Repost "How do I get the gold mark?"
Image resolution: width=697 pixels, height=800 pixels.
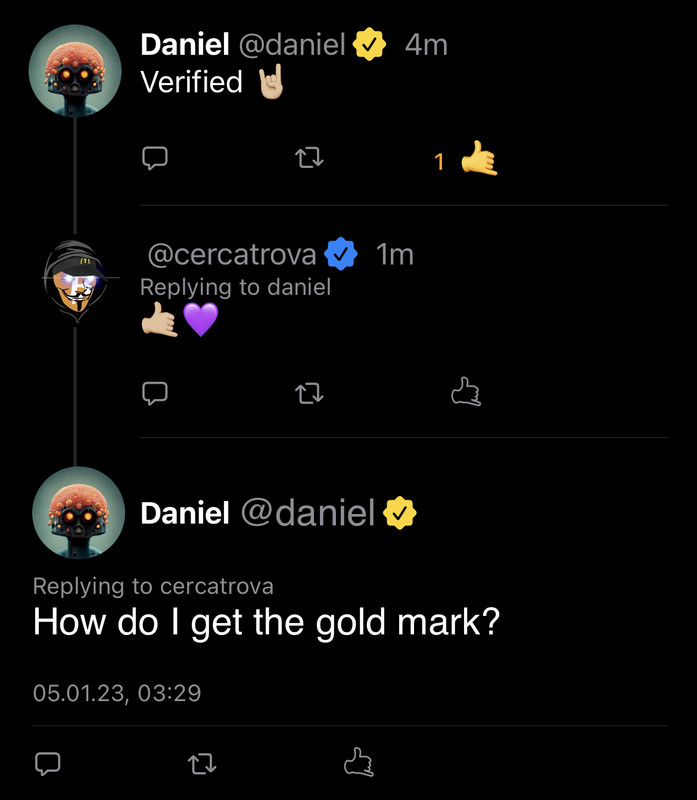pyautogui.click(x=201, y=763)
